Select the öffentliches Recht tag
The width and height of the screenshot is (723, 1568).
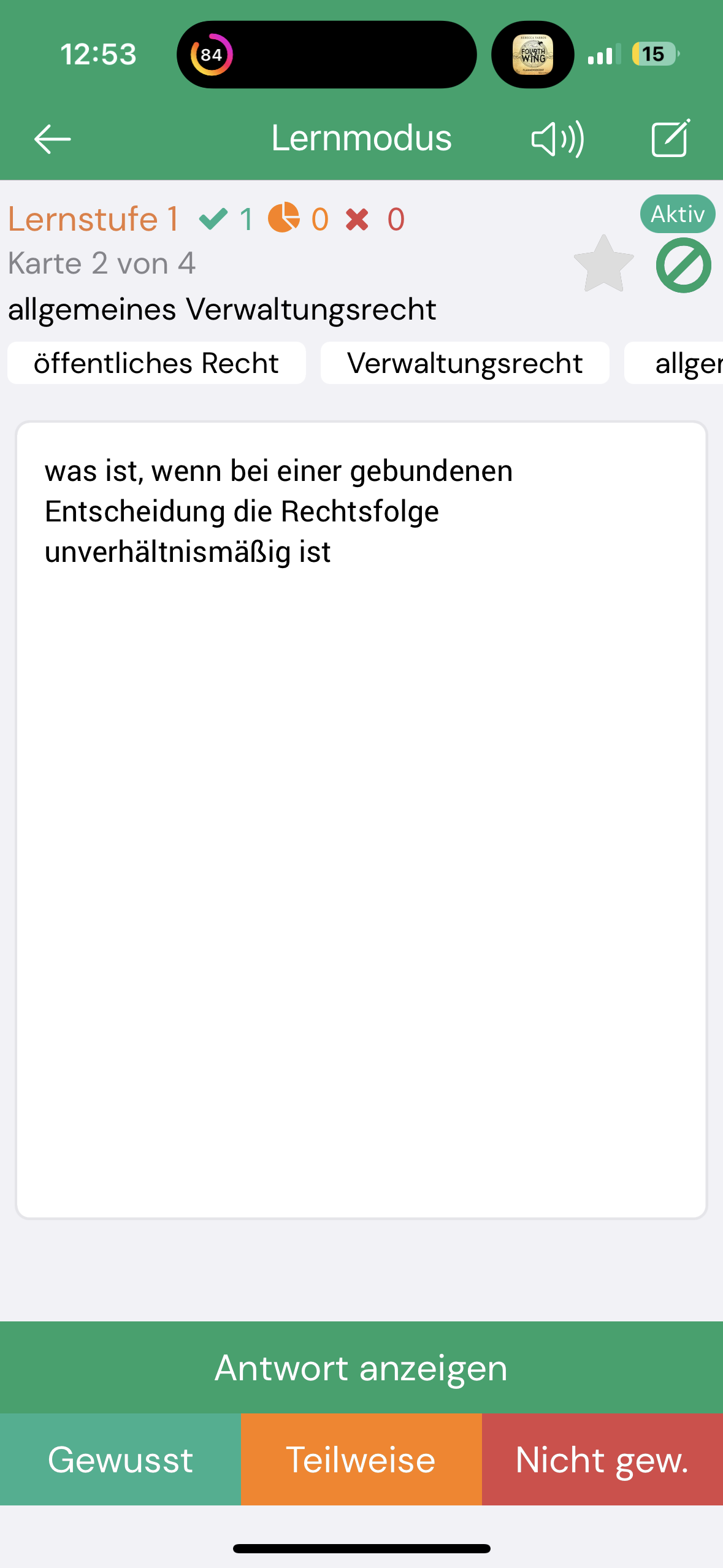(x=156, y=363)
